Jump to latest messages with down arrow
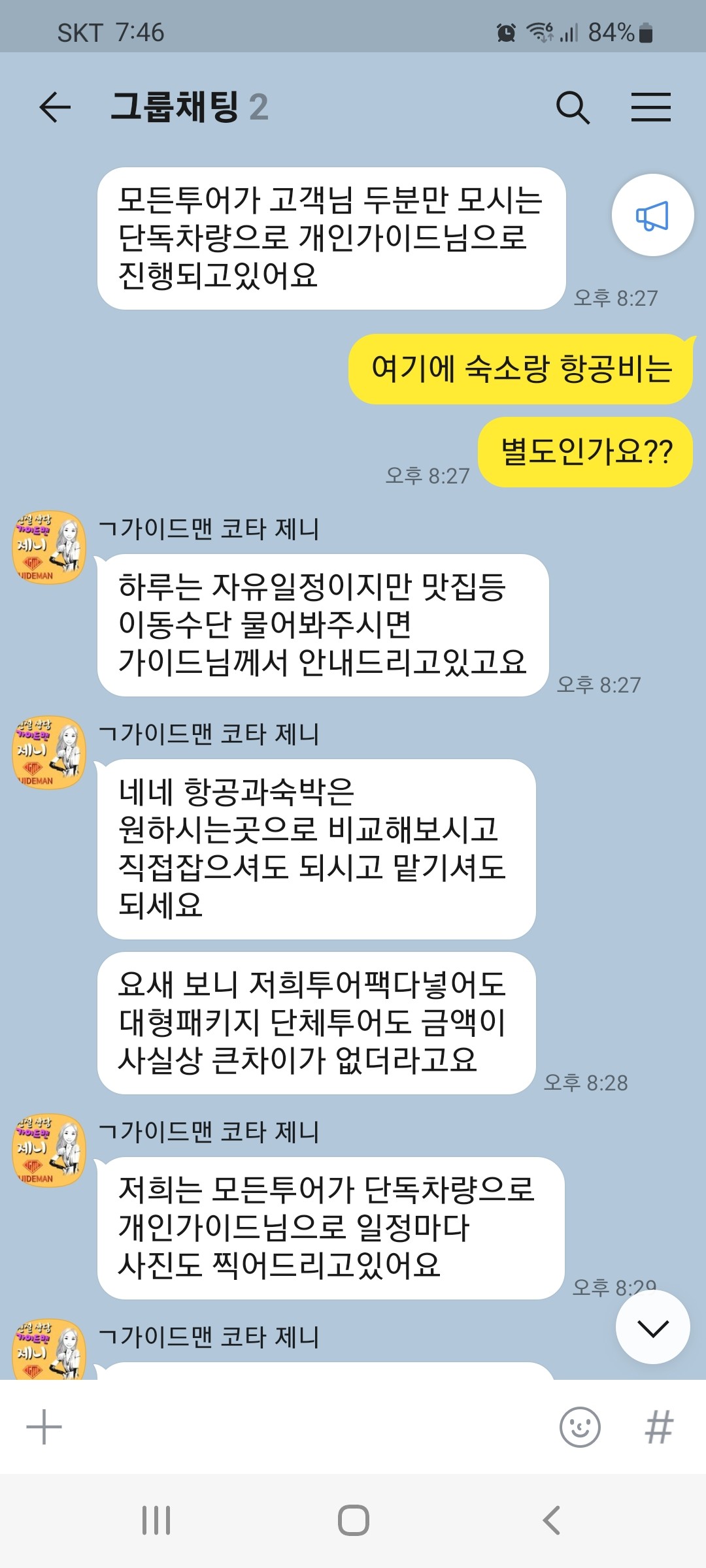Image resolution: width=706 pixels, height=1568 pixels. pyautogui.click(x=652, y=1328)
